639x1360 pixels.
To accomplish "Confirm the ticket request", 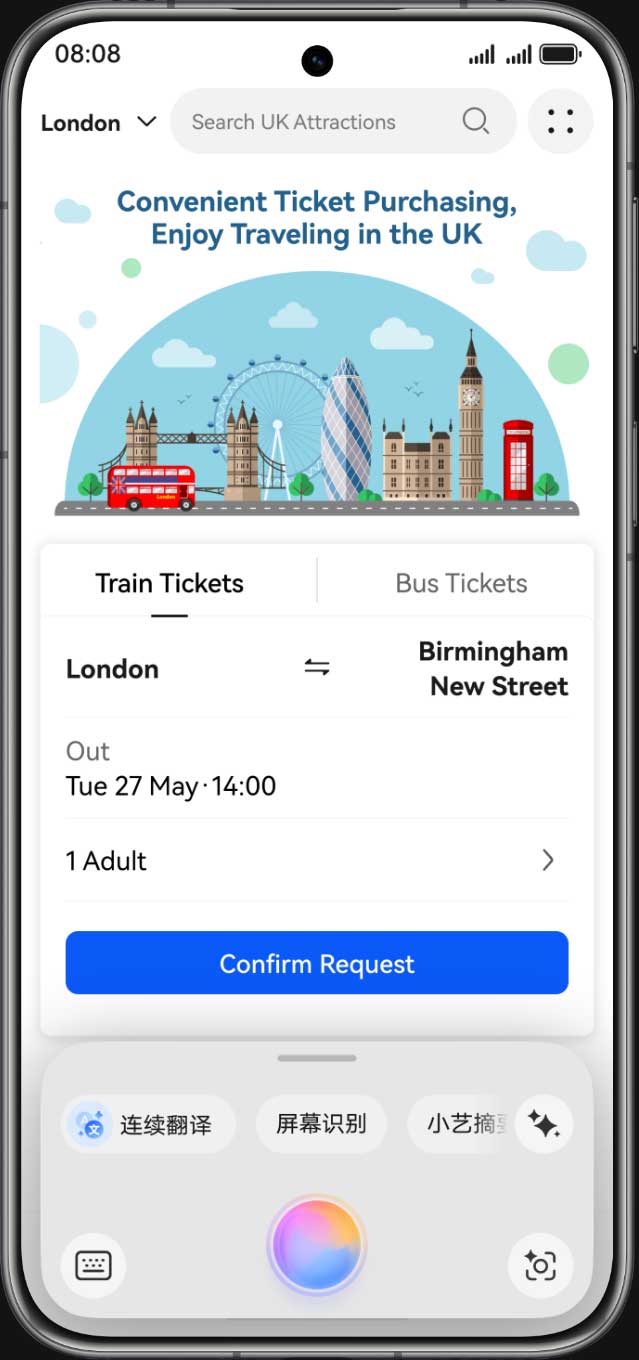I will [x=317, y=963].
